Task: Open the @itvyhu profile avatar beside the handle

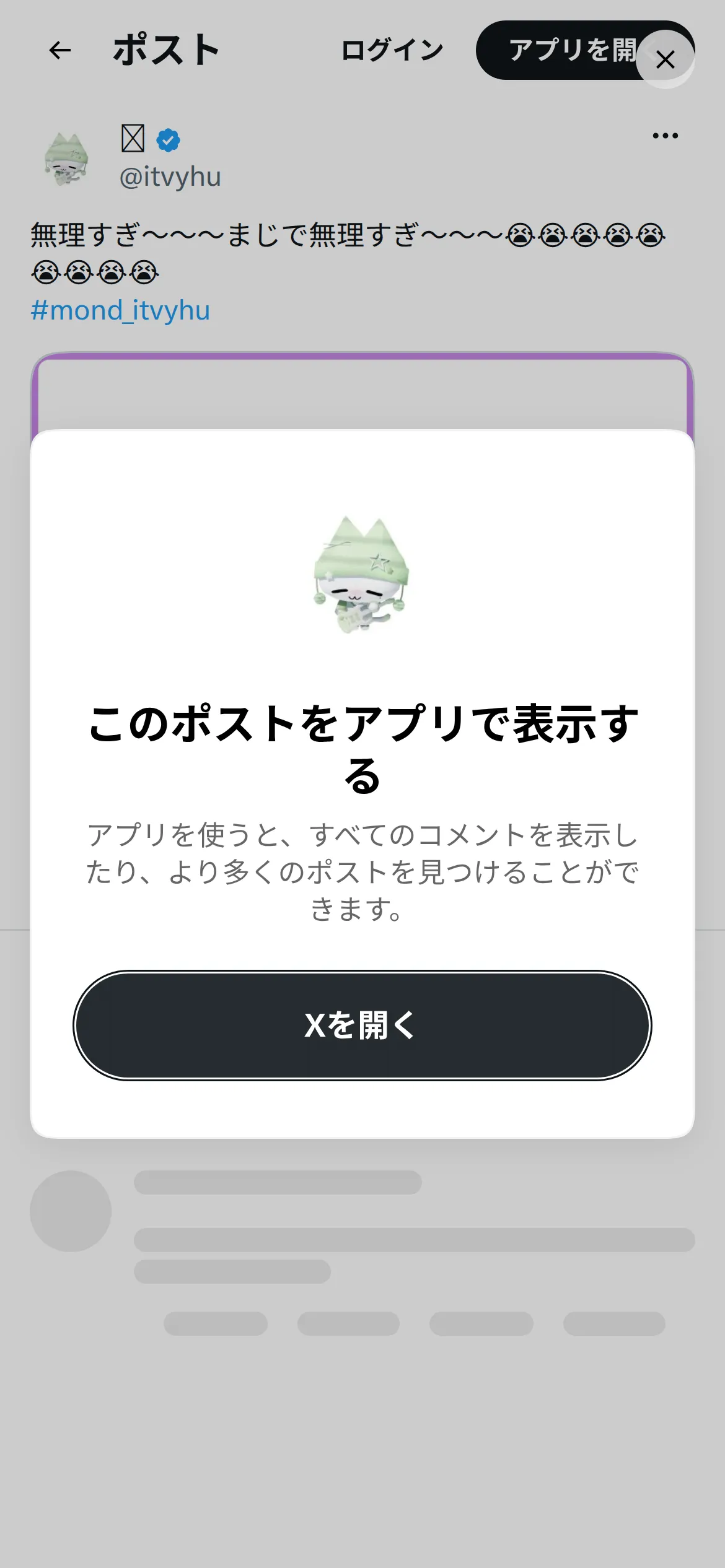Action: point(68,159)
